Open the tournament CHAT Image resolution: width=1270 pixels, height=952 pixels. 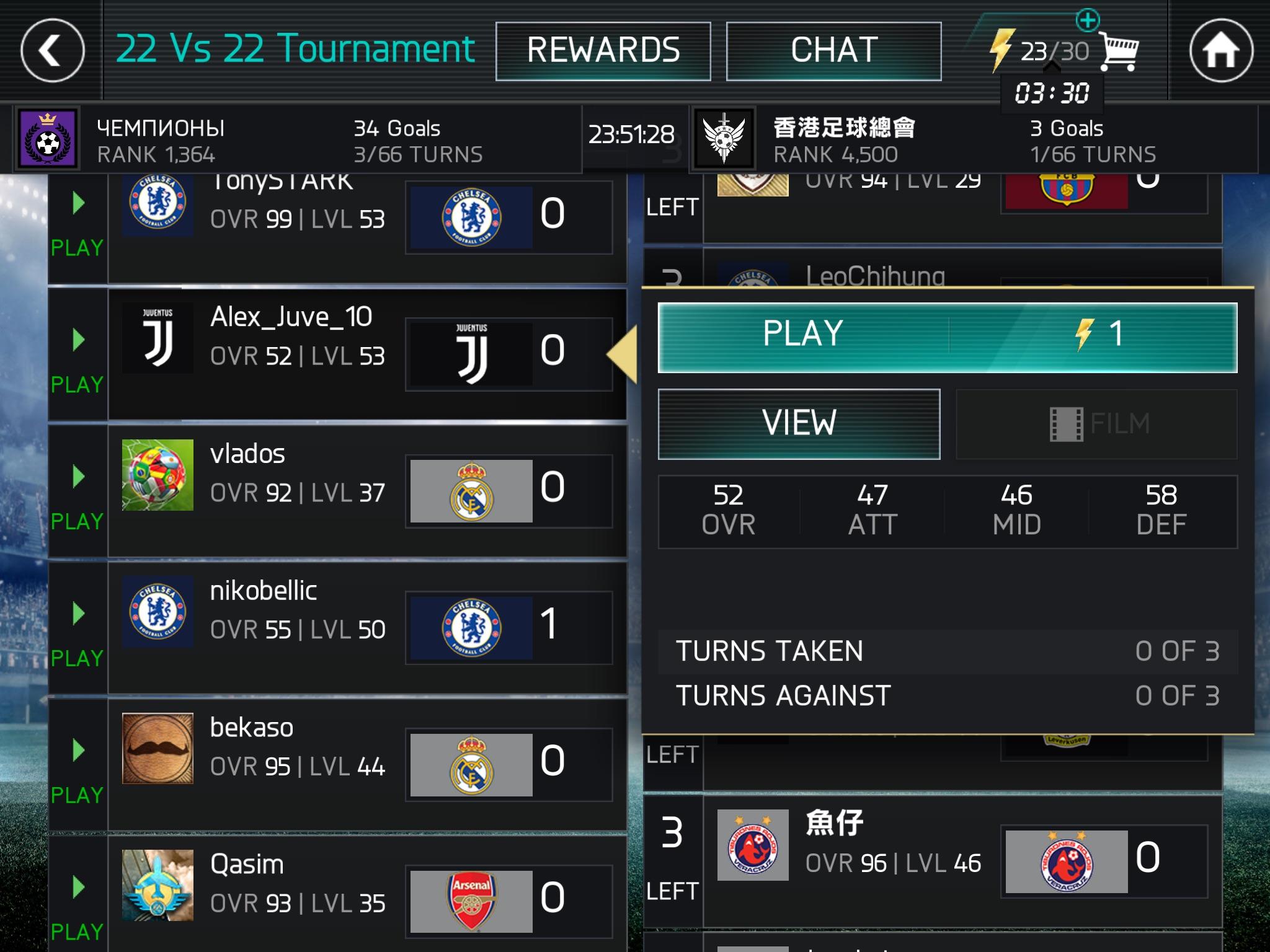(833, 51)
